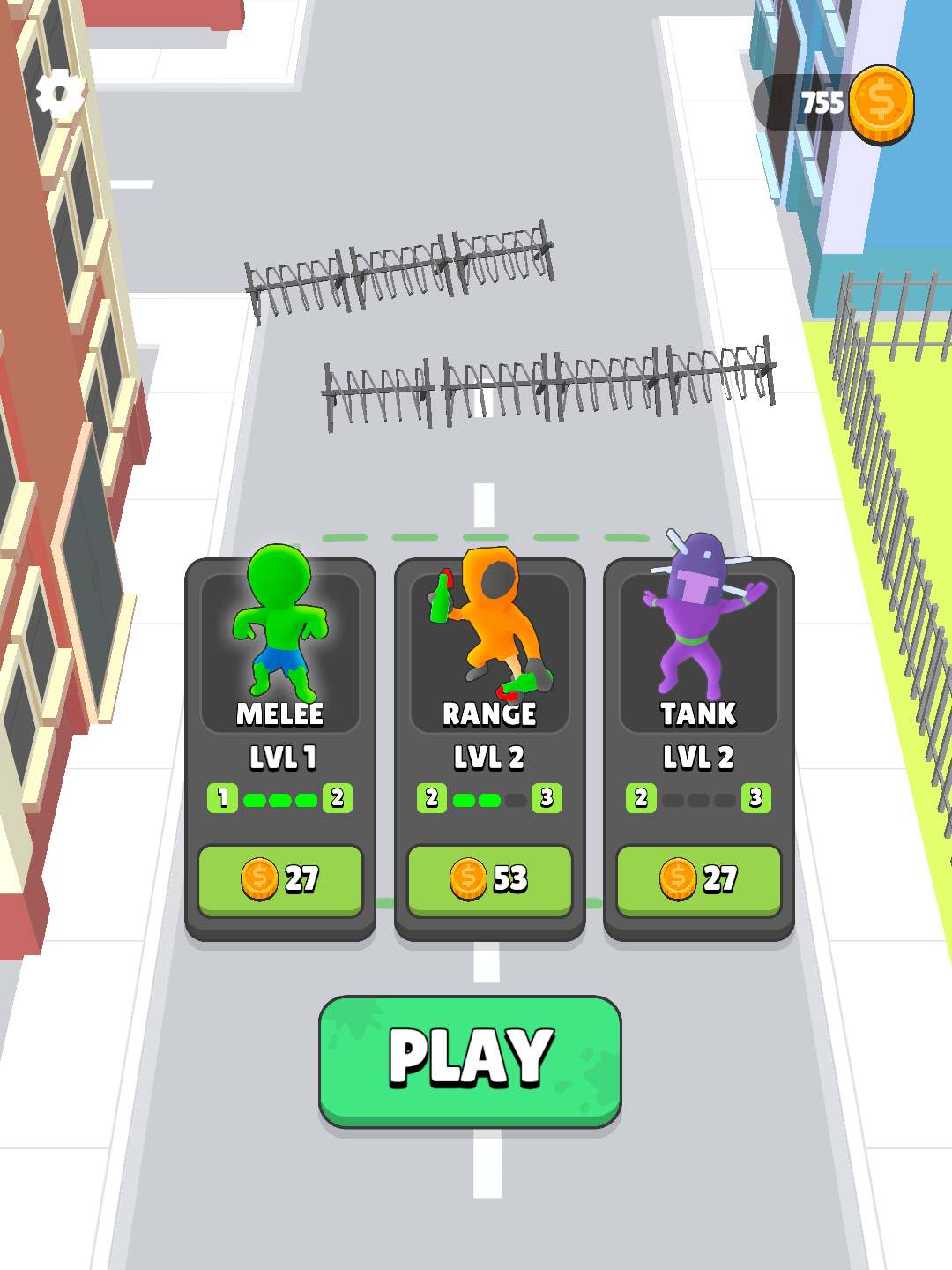Screen dimensions: 952x1270
Task: Click the coin icon on Melee upgrade button
Action: pos(258,878)
